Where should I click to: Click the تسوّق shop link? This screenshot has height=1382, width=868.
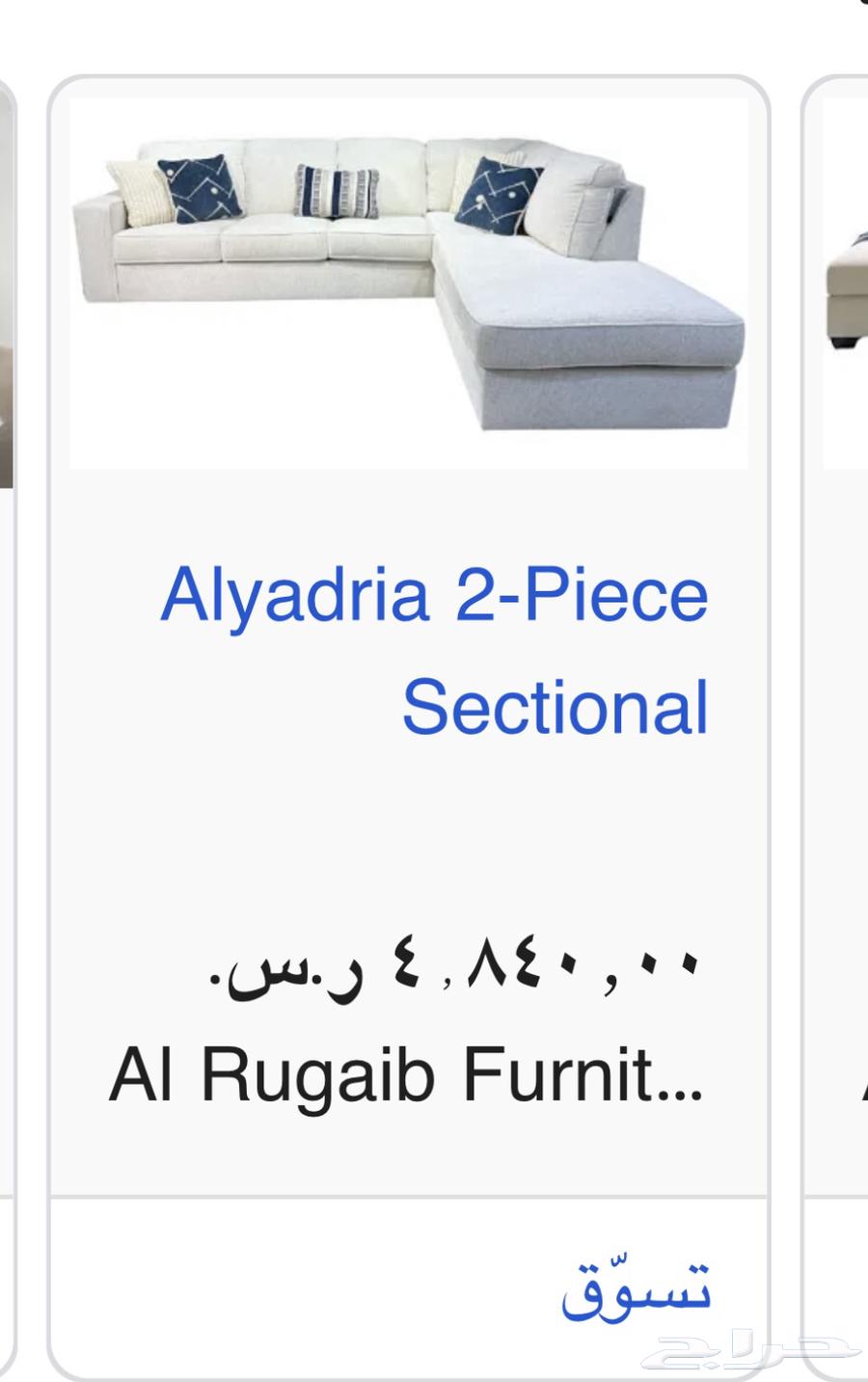(x=639, y=1290)
